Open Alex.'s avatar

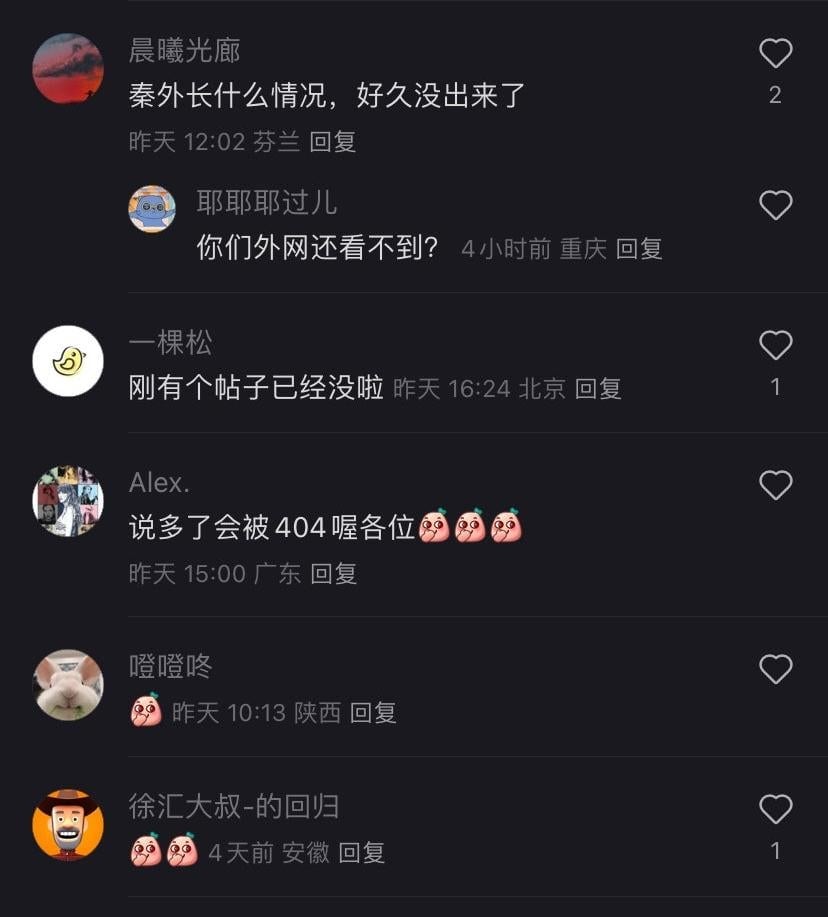68,501
